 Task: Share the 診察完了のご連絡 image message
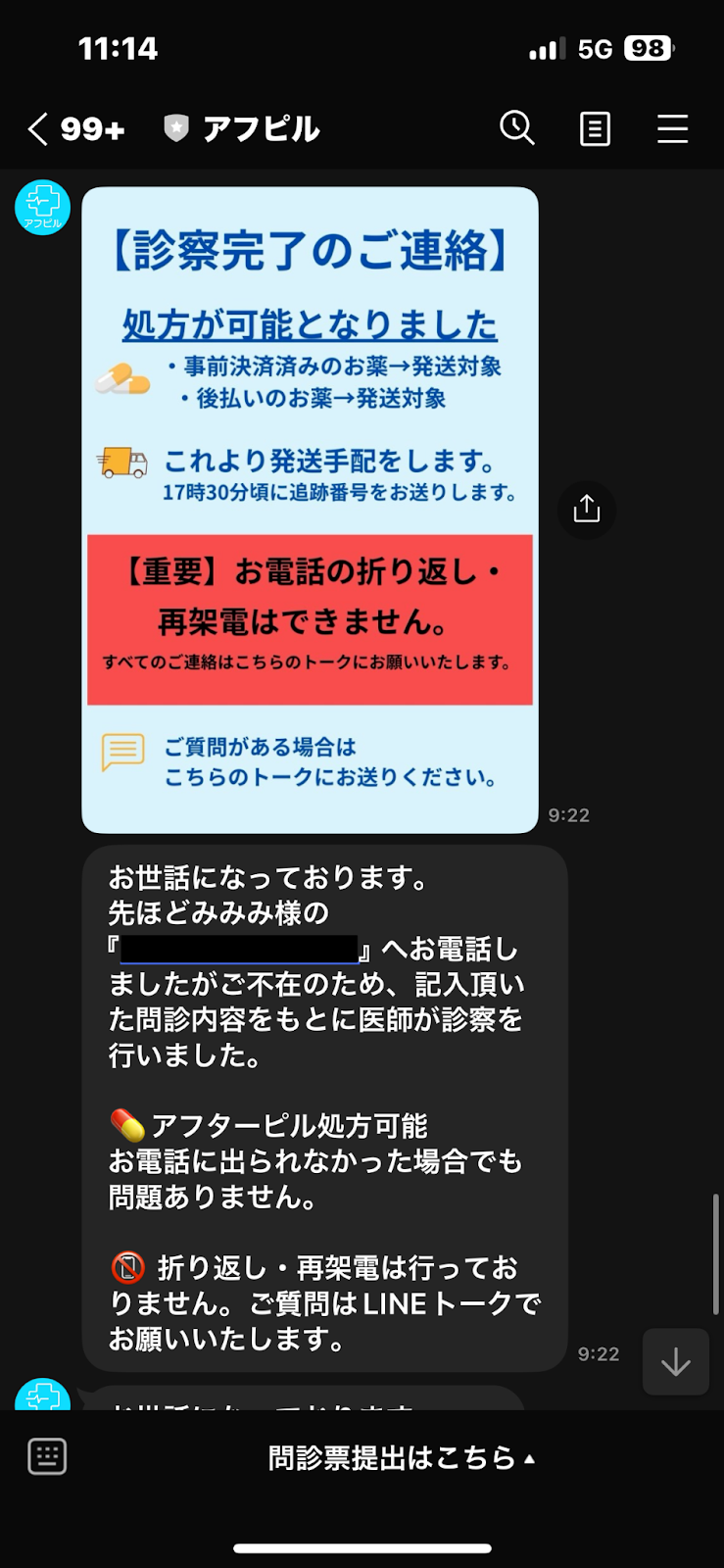point(586,509)
